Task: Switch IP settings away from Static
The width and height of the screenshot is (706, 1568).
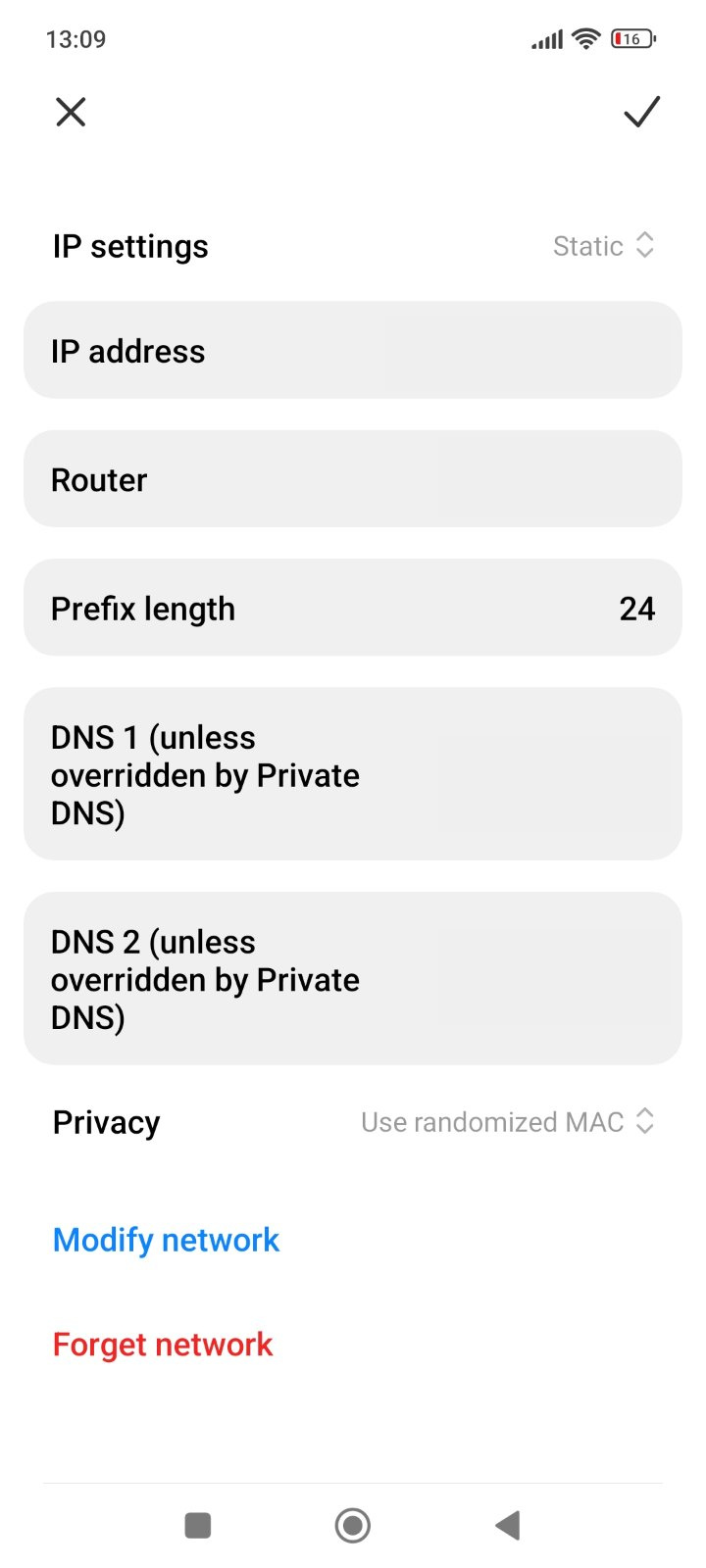Action: click(x=588, y=246)
